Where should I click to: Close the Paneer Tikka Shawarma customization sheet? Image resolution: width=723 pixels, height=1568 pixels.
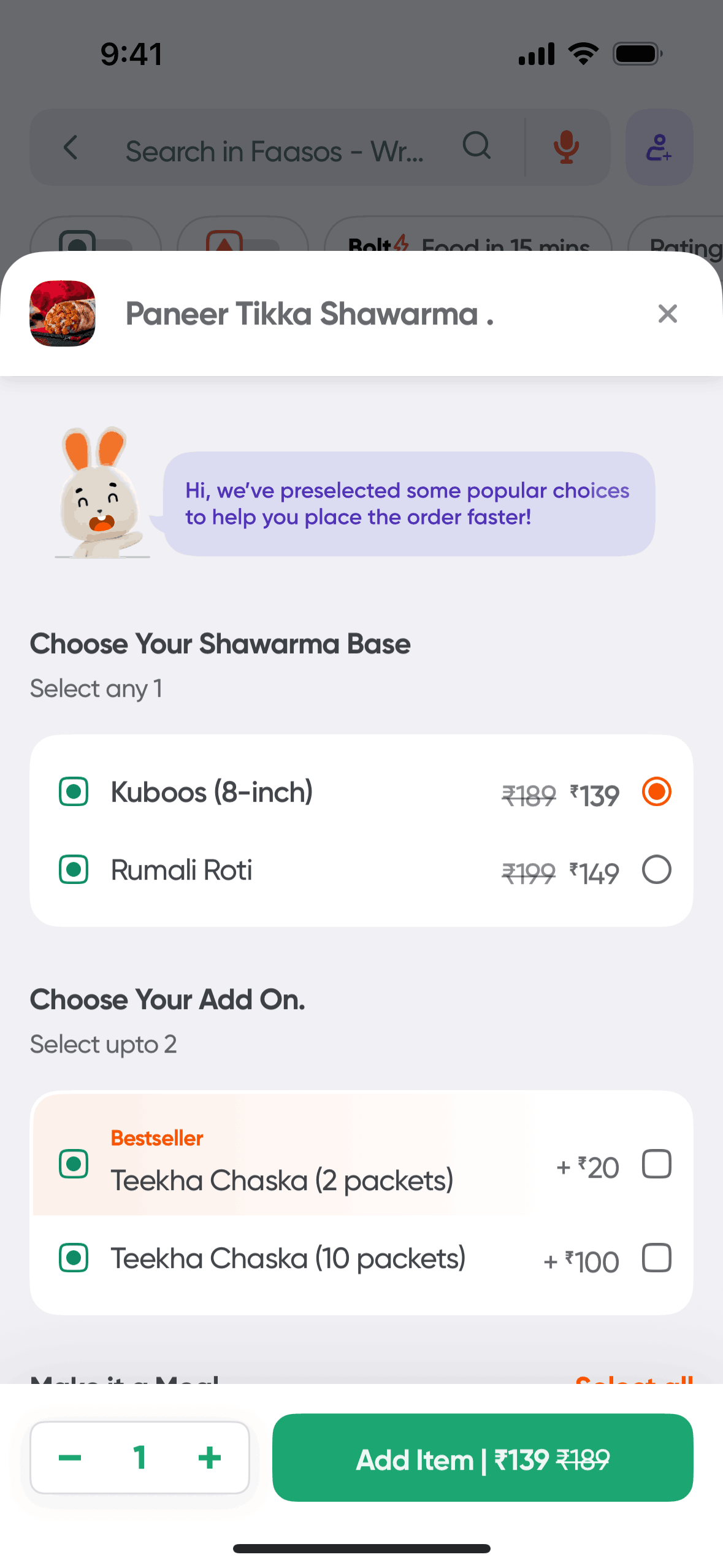[667, 313]
